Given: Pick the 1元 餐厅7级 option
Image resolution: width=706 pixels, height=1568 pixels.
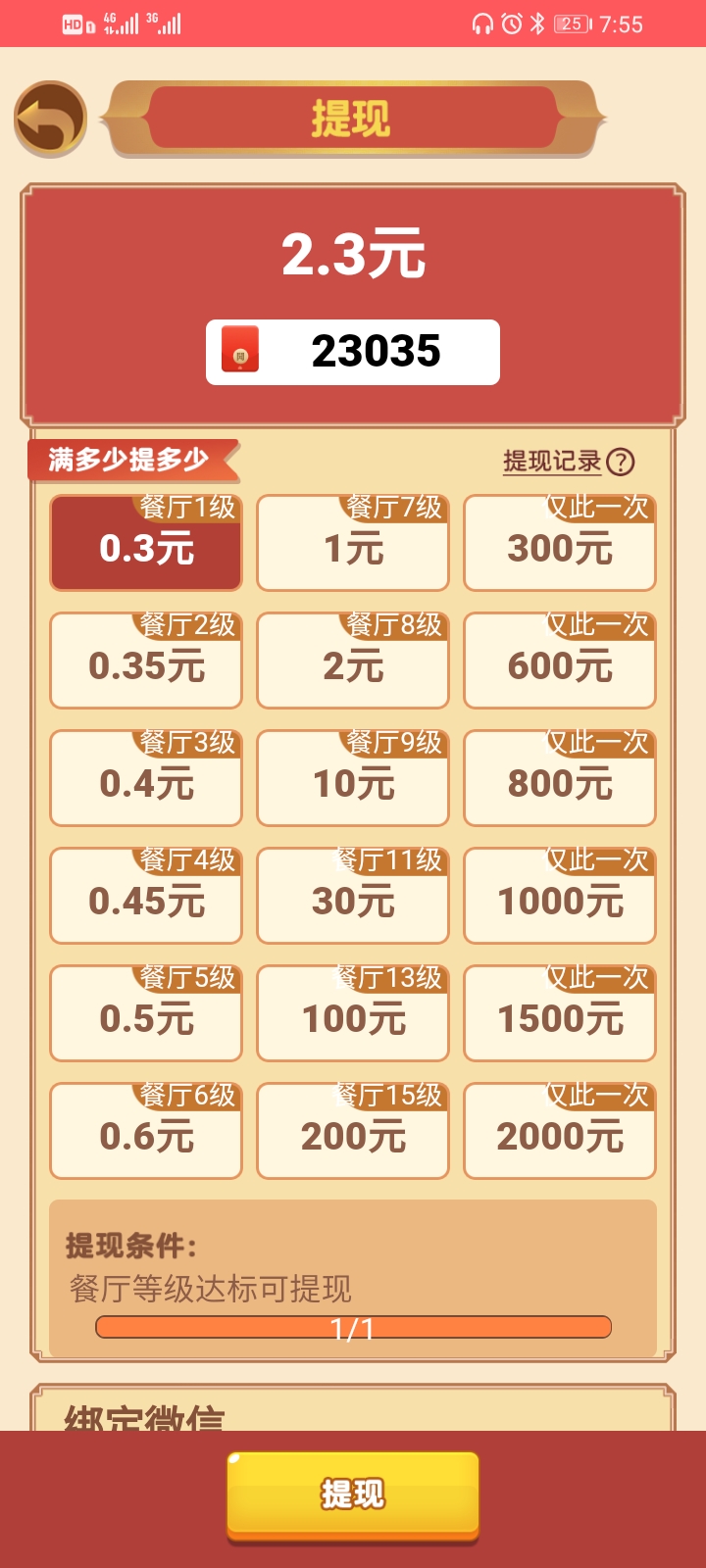Looking at the screenshot, I should pos(353,544).
